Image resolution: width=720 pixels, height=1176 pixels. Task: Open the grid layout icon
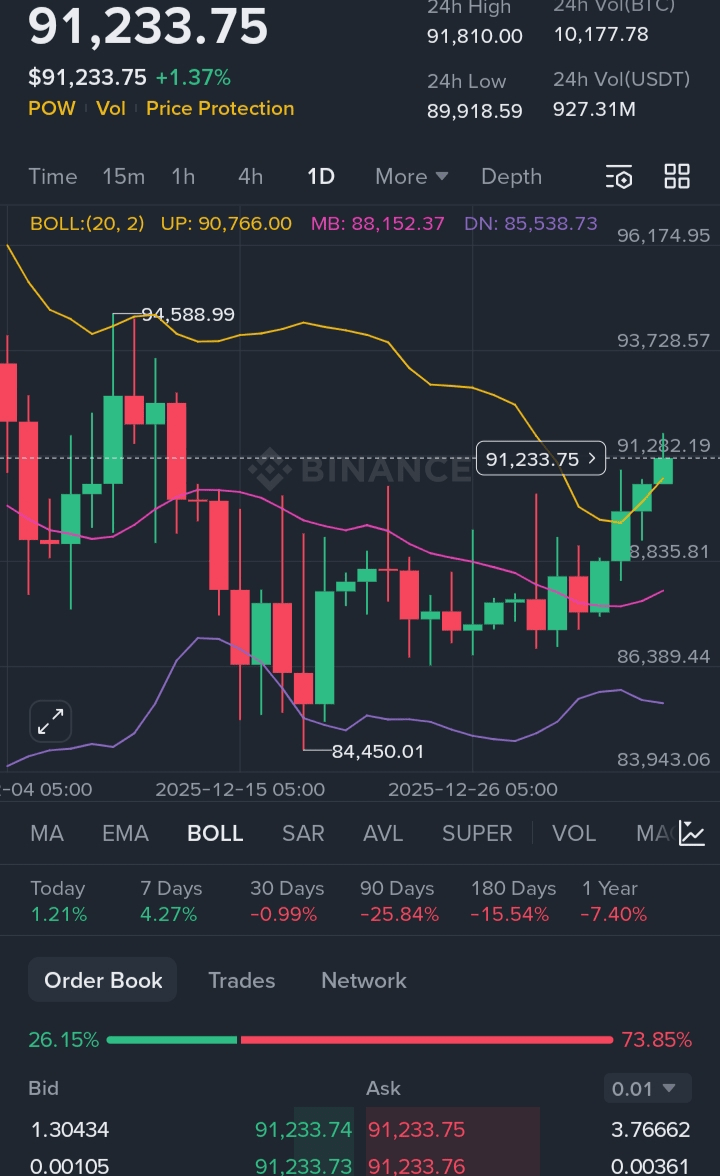click(x=677, y=177)
